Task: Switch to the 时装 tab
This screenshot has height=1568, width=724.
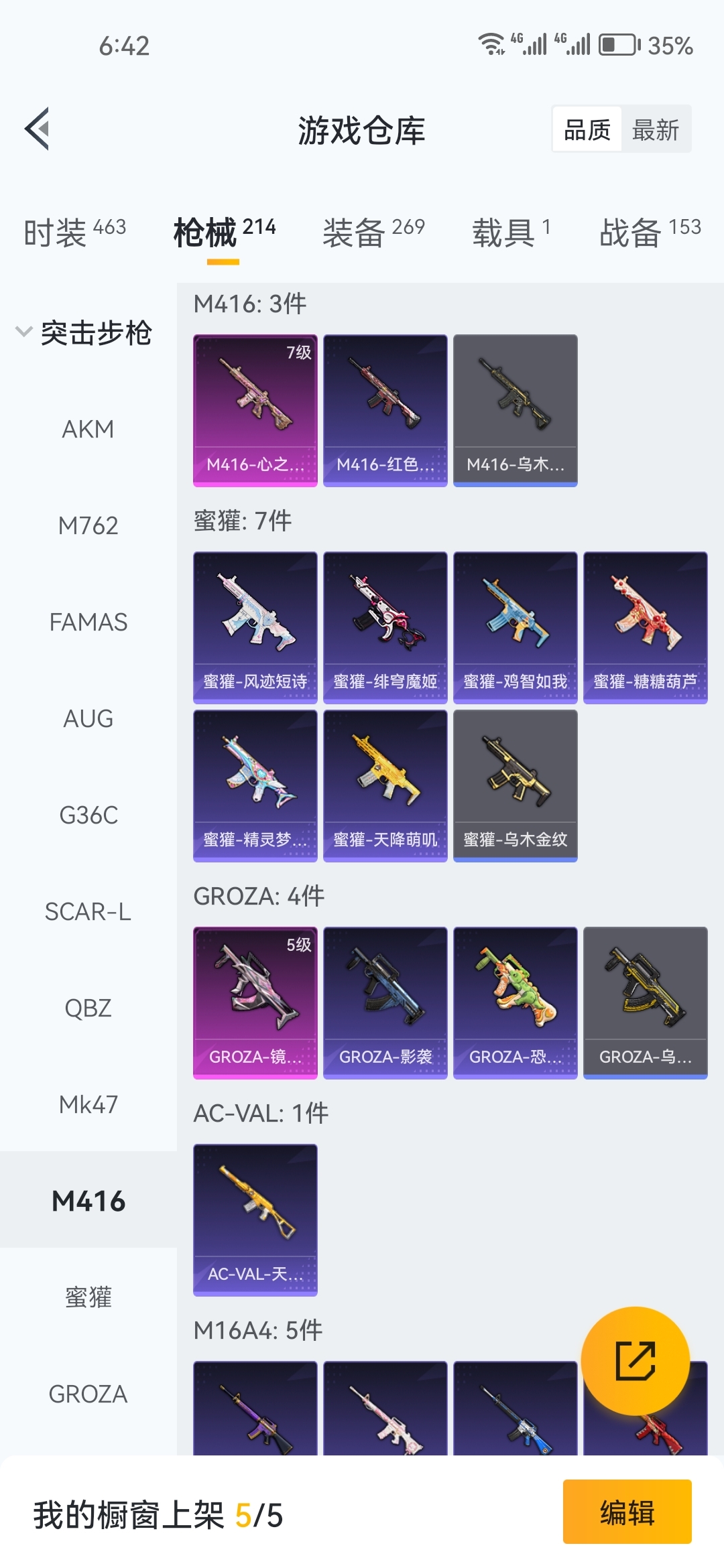Action: point(74,232)
